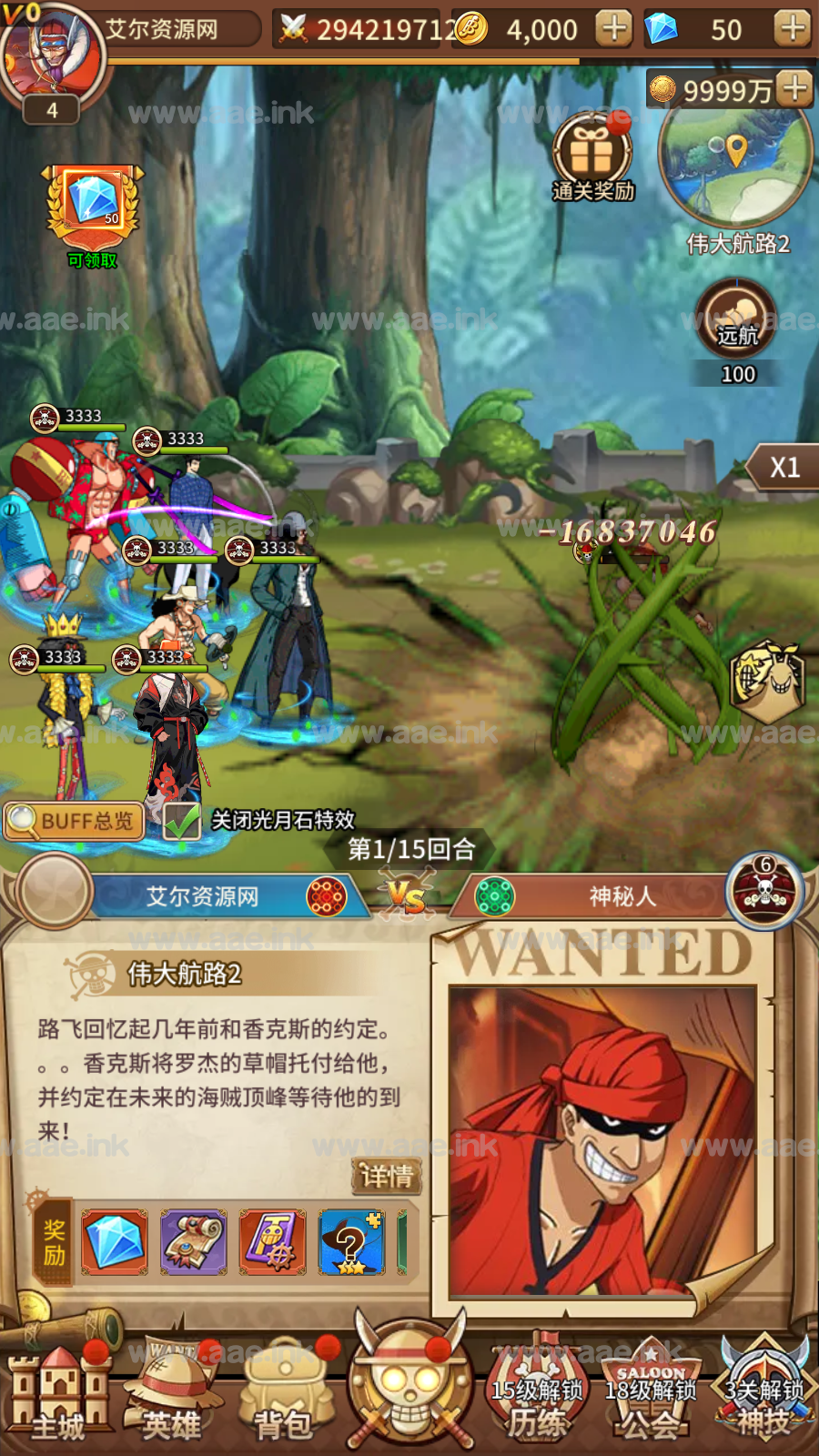
Task: Tap the diamond reward item
Action: tap(115, 1242)
